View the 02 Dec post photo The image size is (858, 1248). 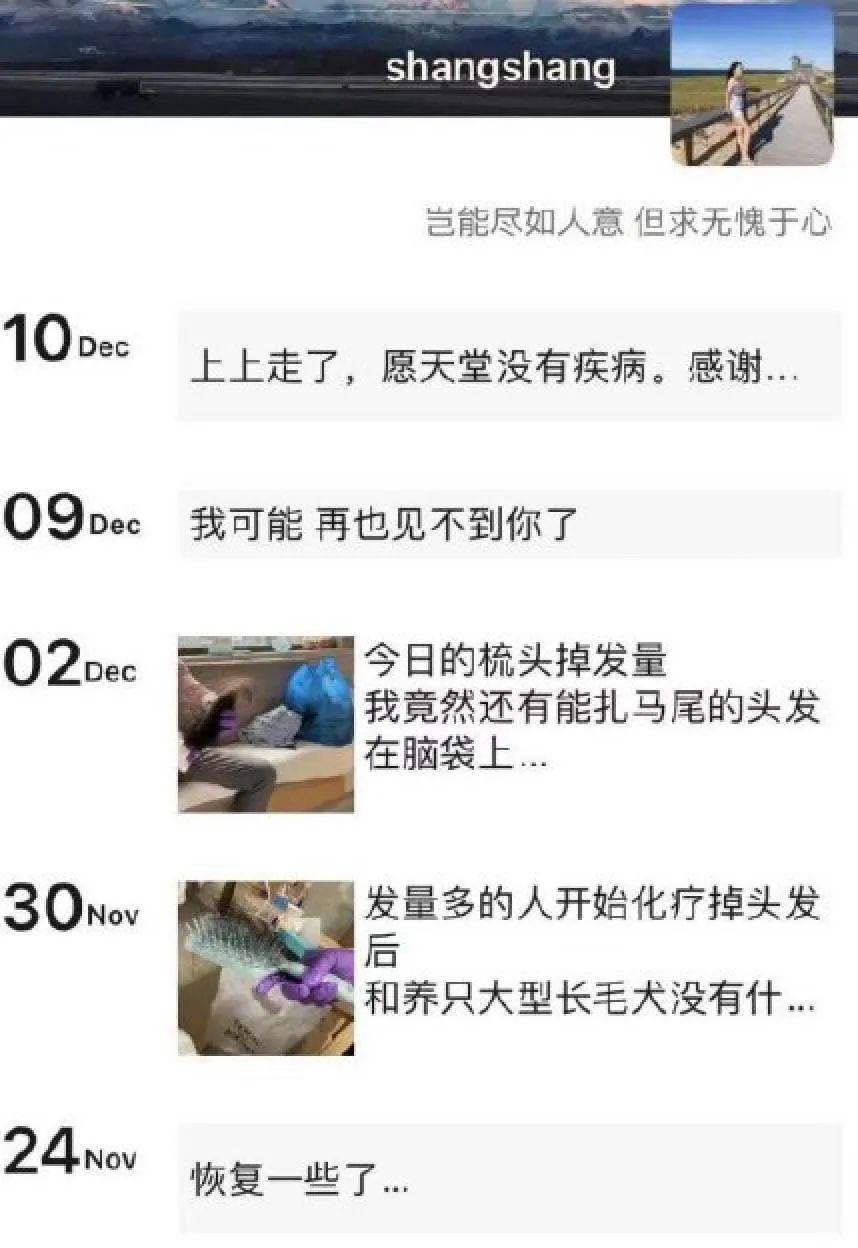[266, 724]
